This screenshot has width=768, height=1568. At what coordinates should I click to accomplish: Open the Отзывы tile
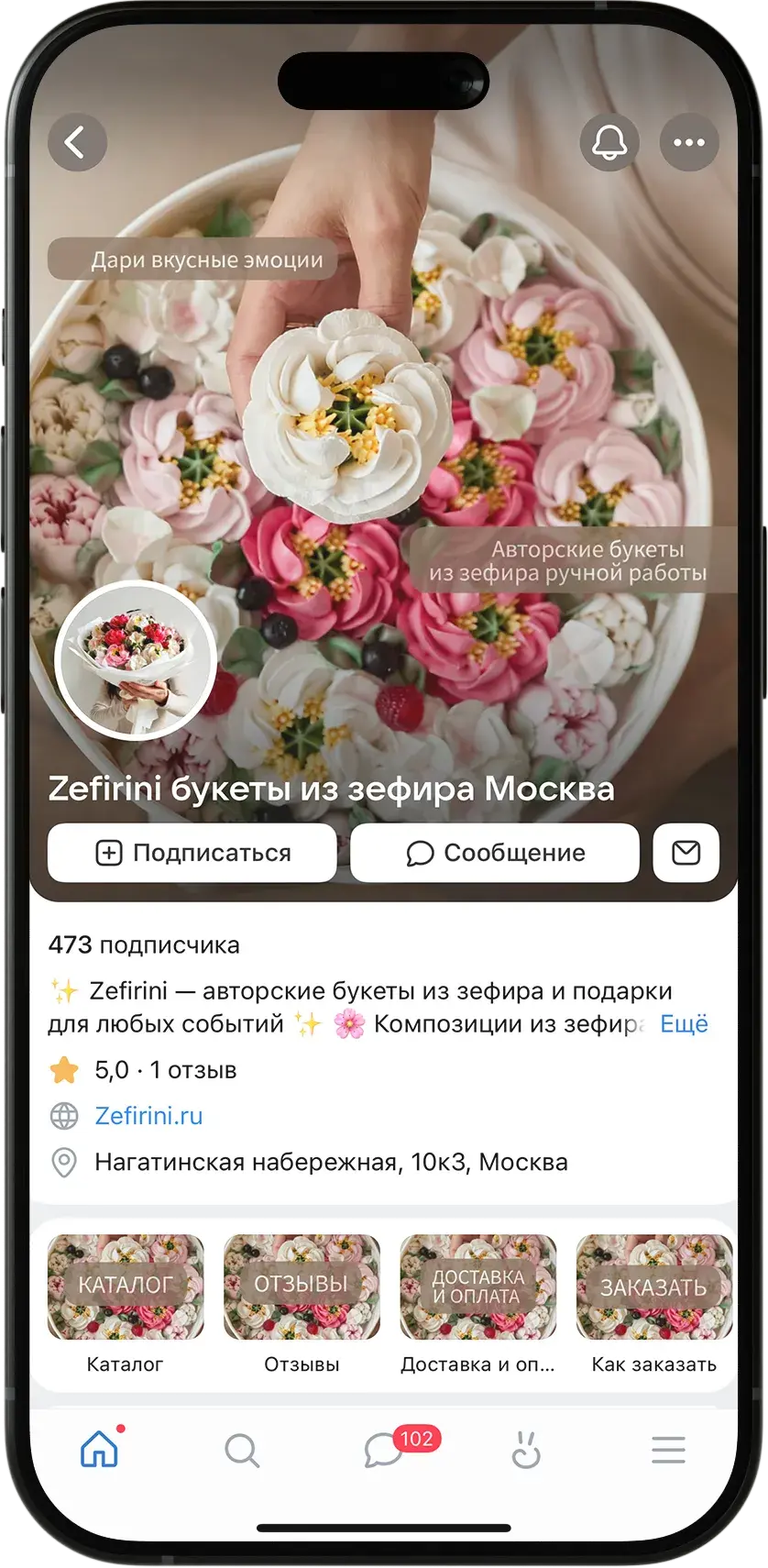[302, 1302]
